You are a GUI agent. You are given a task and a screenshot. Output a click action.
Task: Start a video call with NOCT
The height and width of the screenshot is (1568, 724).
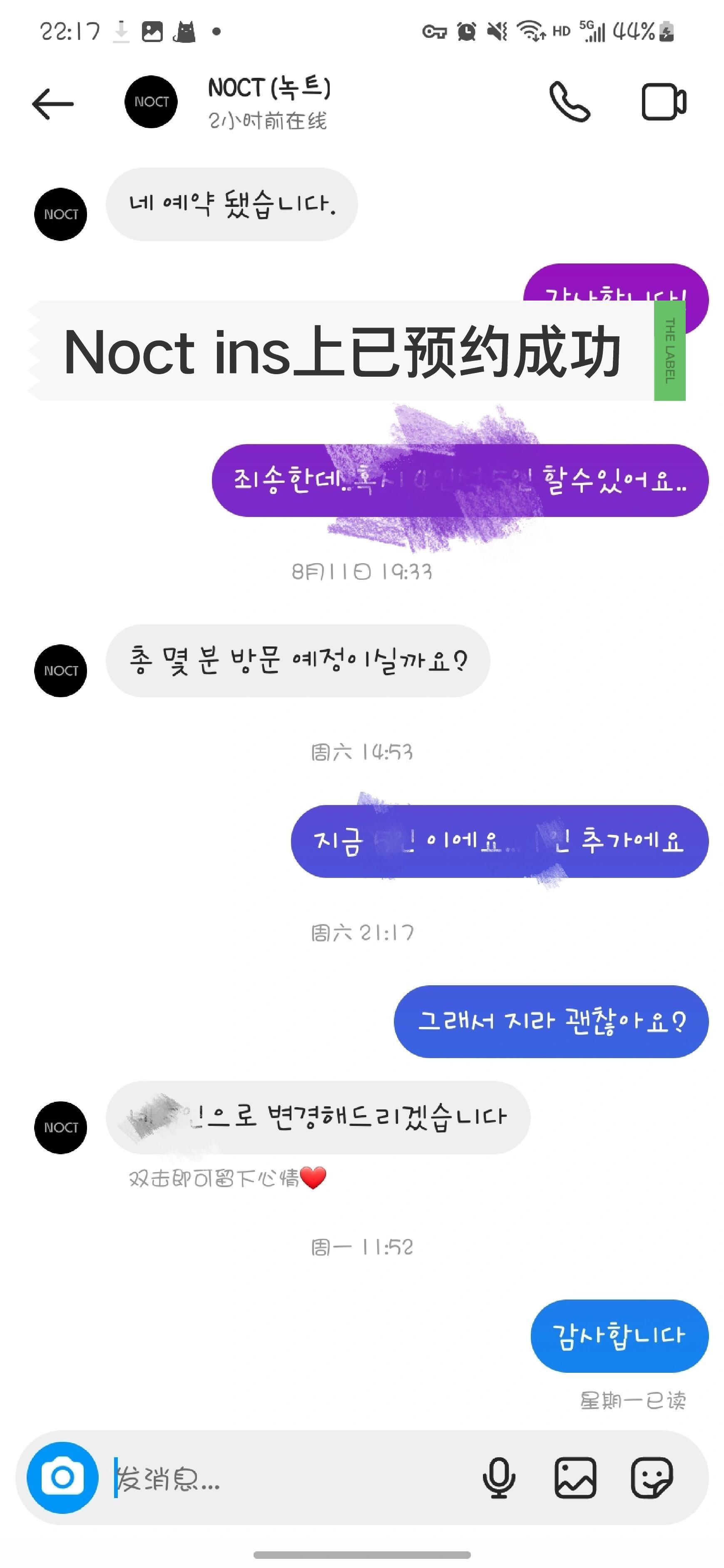[664, 102]
